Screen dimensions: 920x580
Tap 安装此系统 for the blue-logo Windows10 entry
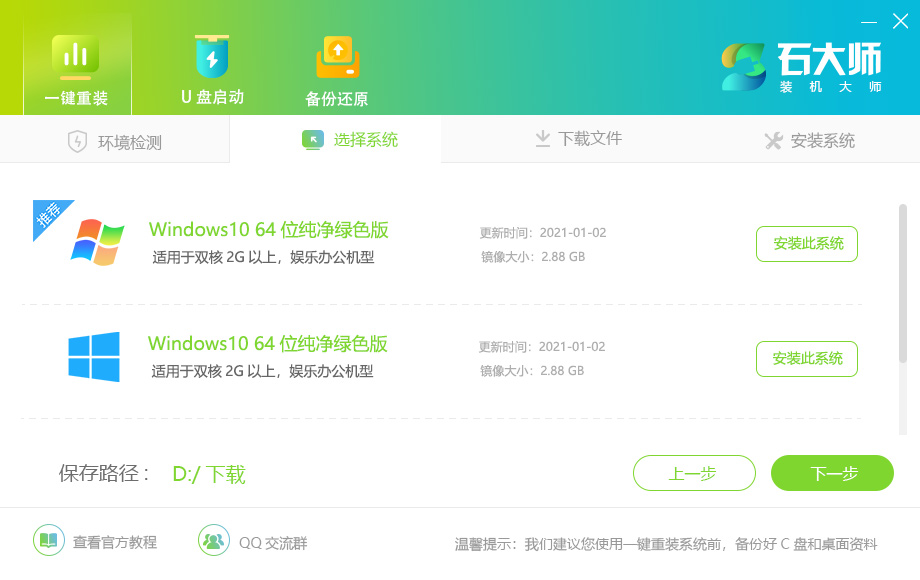[x=806, y=359]
